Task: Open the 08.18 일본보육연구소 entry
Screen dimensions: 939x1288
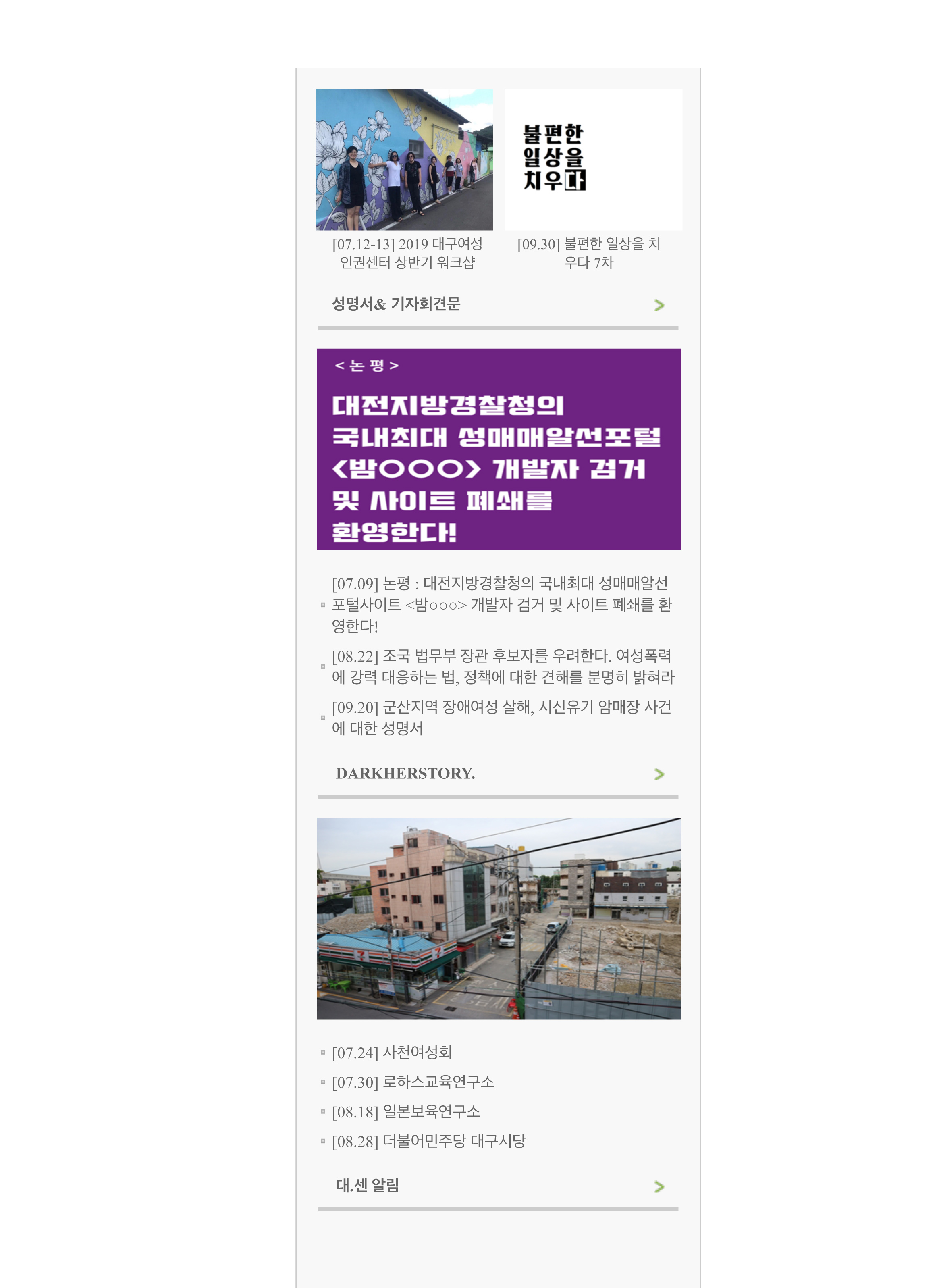Action: (406, 1112)
